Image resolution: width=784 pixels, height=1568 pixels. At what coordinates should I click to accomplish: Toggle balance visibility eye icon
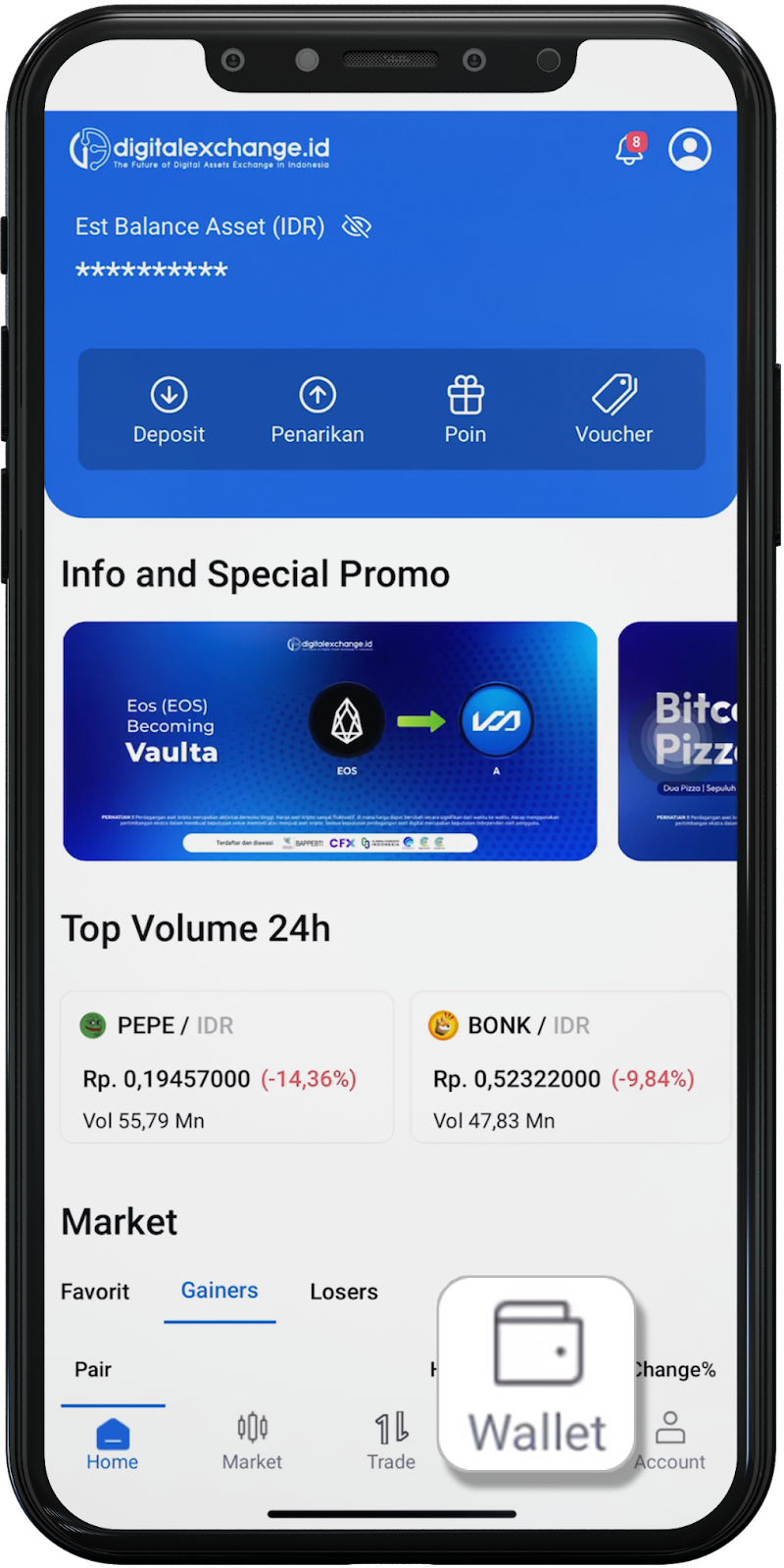point(357,227)
